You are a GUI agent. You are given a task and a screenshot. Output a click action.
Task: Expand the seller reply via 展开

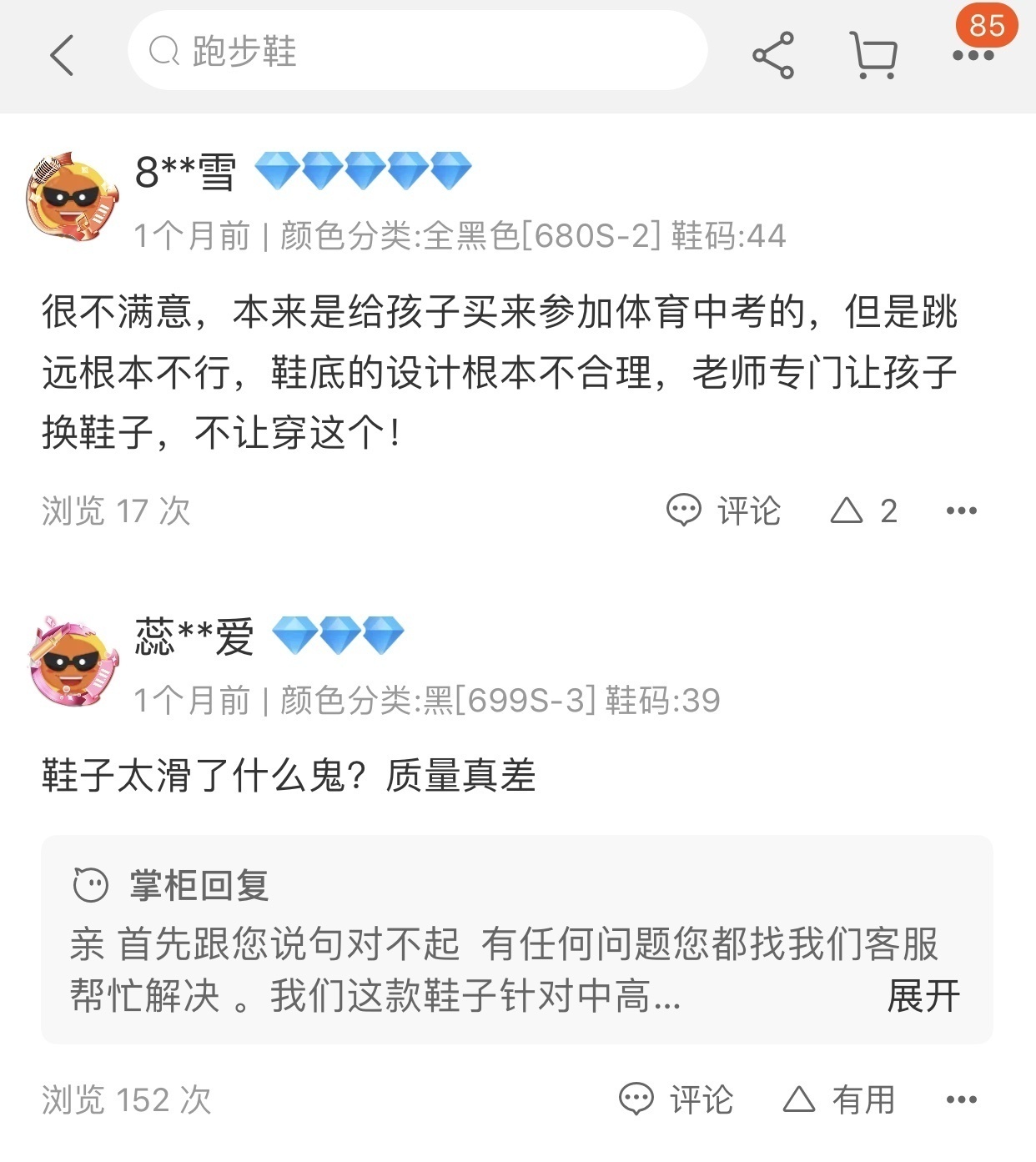pyautogui.click(x=923, y=995)
